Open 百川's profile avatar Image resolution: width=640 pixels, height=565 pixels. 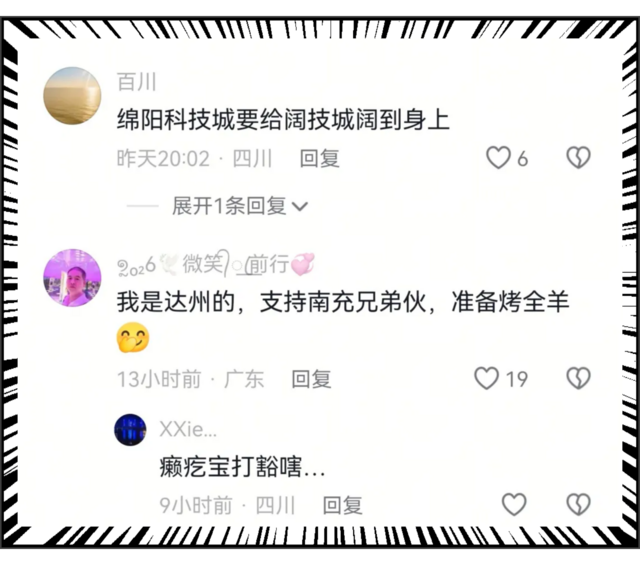(72, 95)
